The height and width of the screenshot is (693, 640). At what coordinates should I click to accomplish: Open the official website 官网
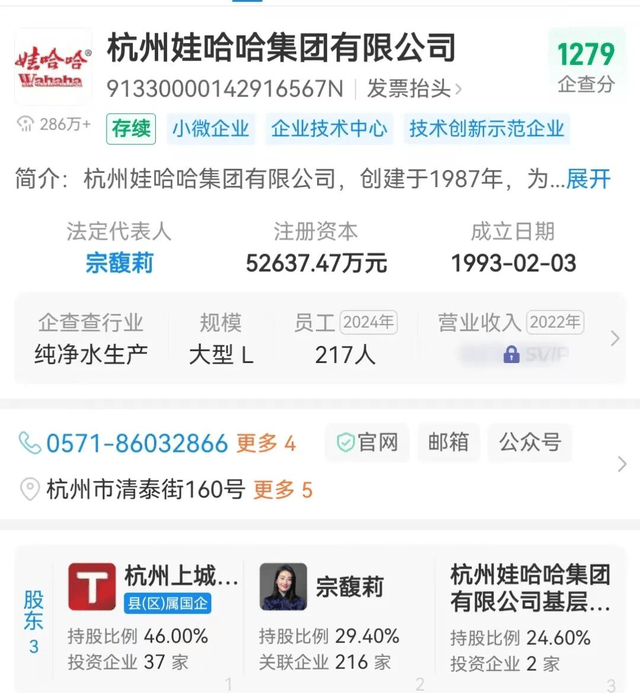point(367,442)
